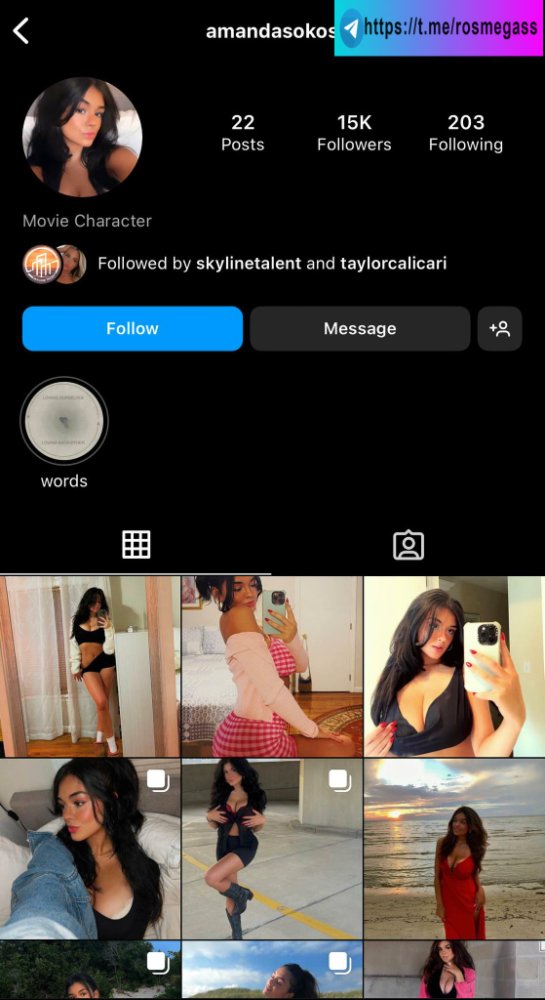The image size is (545, 1000).
Task: View the 203 following list
Action: point(465,133)
